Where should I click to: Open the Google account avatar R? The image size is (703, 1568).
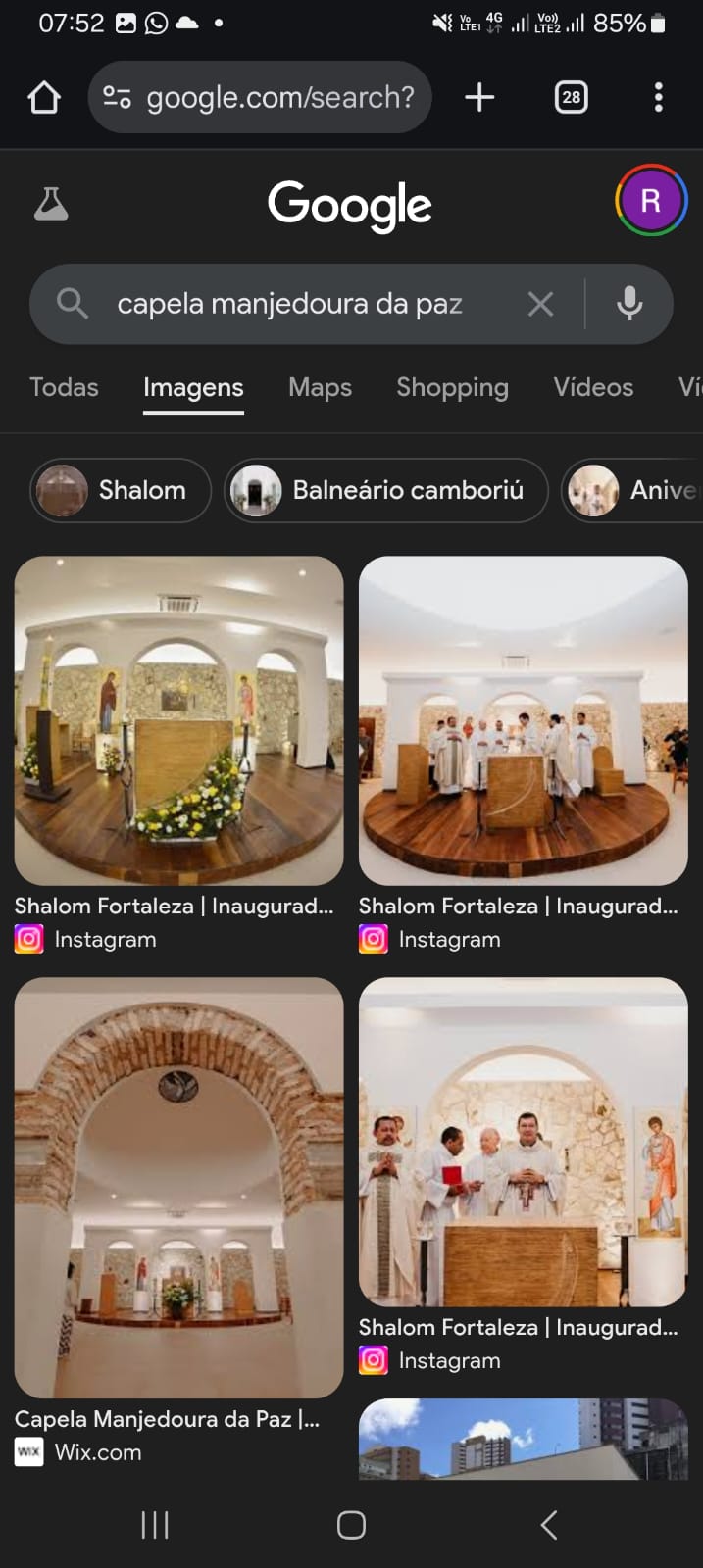pyautogui.click(x=650, y=201)
